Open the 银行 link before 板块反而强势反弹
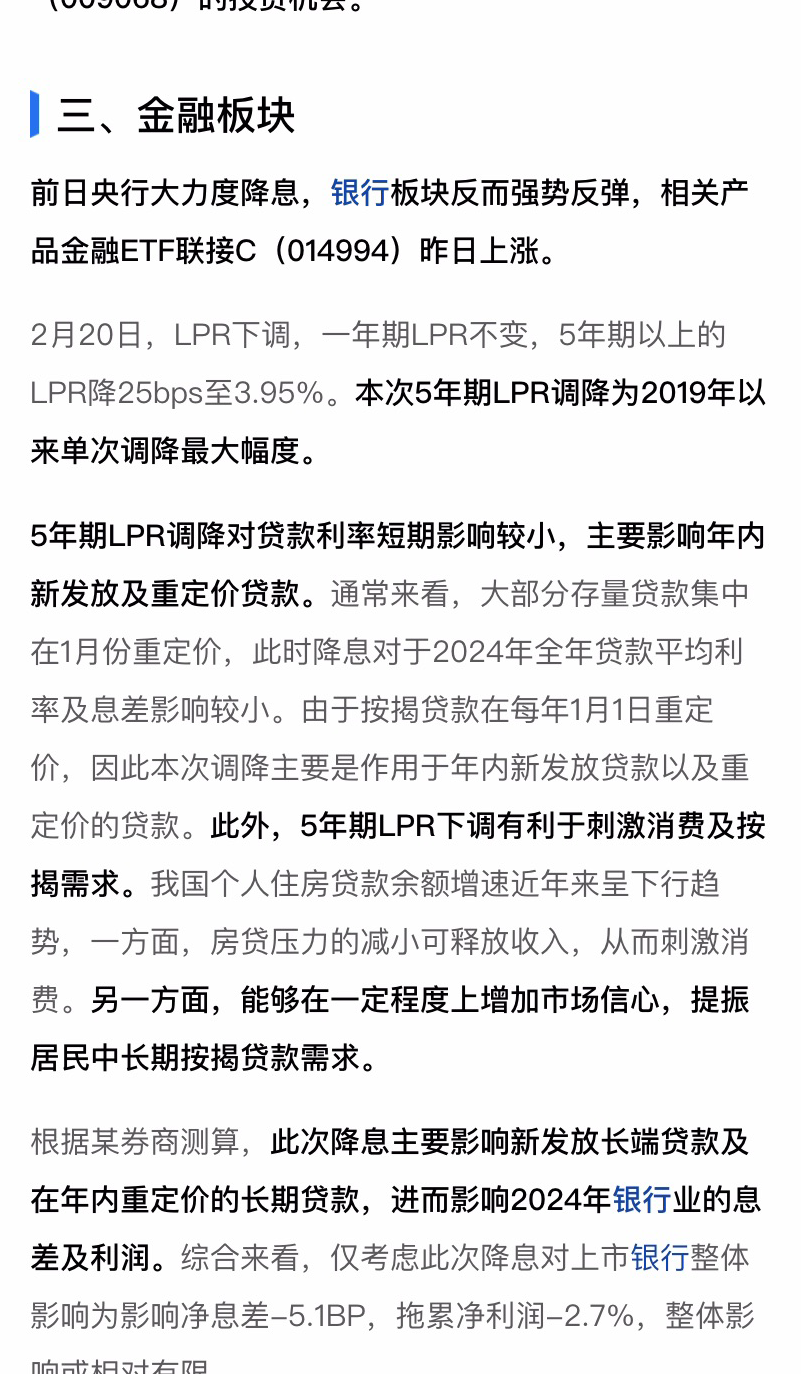This screenshot has width=801, height=1374. pyautogui.click(x=359, y=193)
